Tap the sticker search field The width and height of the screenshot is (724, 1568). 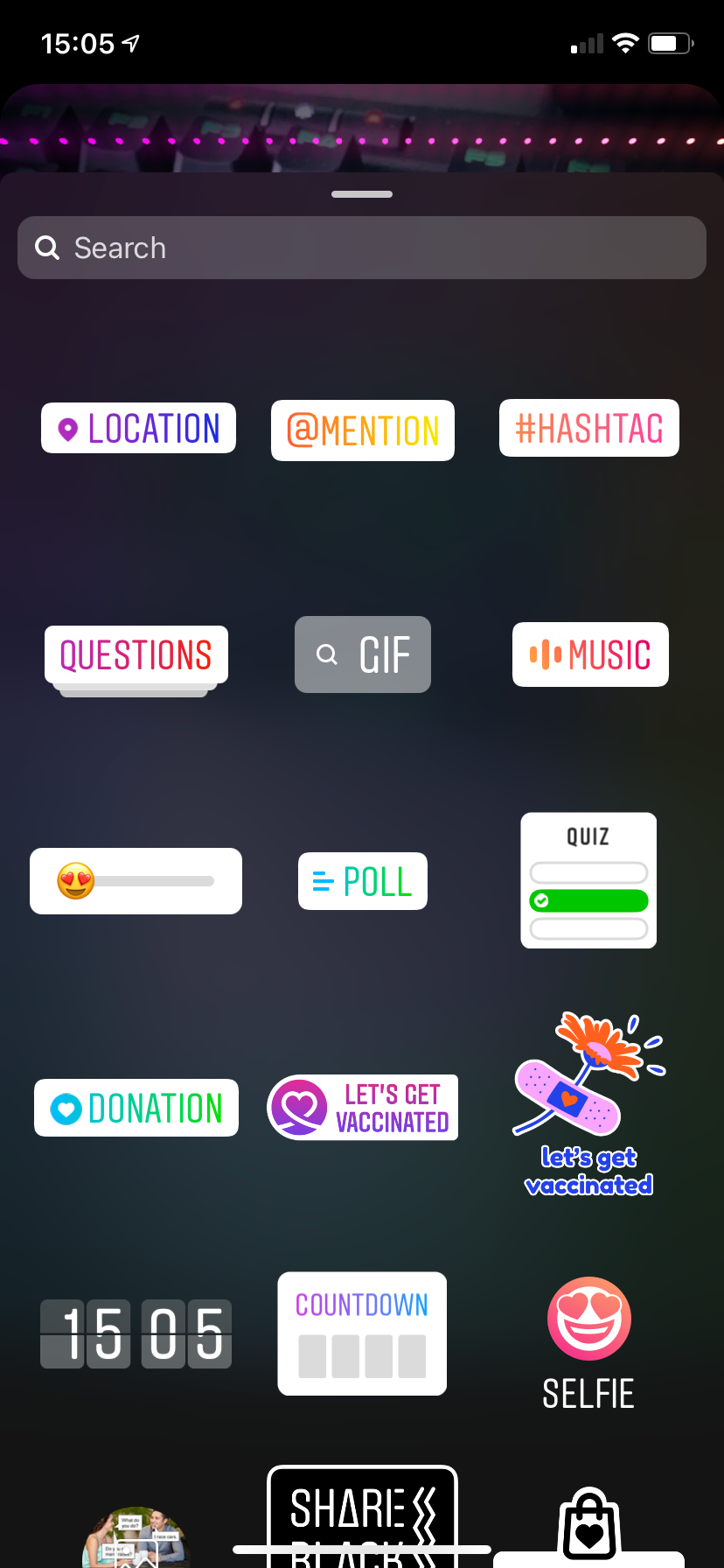coord(362,248)
